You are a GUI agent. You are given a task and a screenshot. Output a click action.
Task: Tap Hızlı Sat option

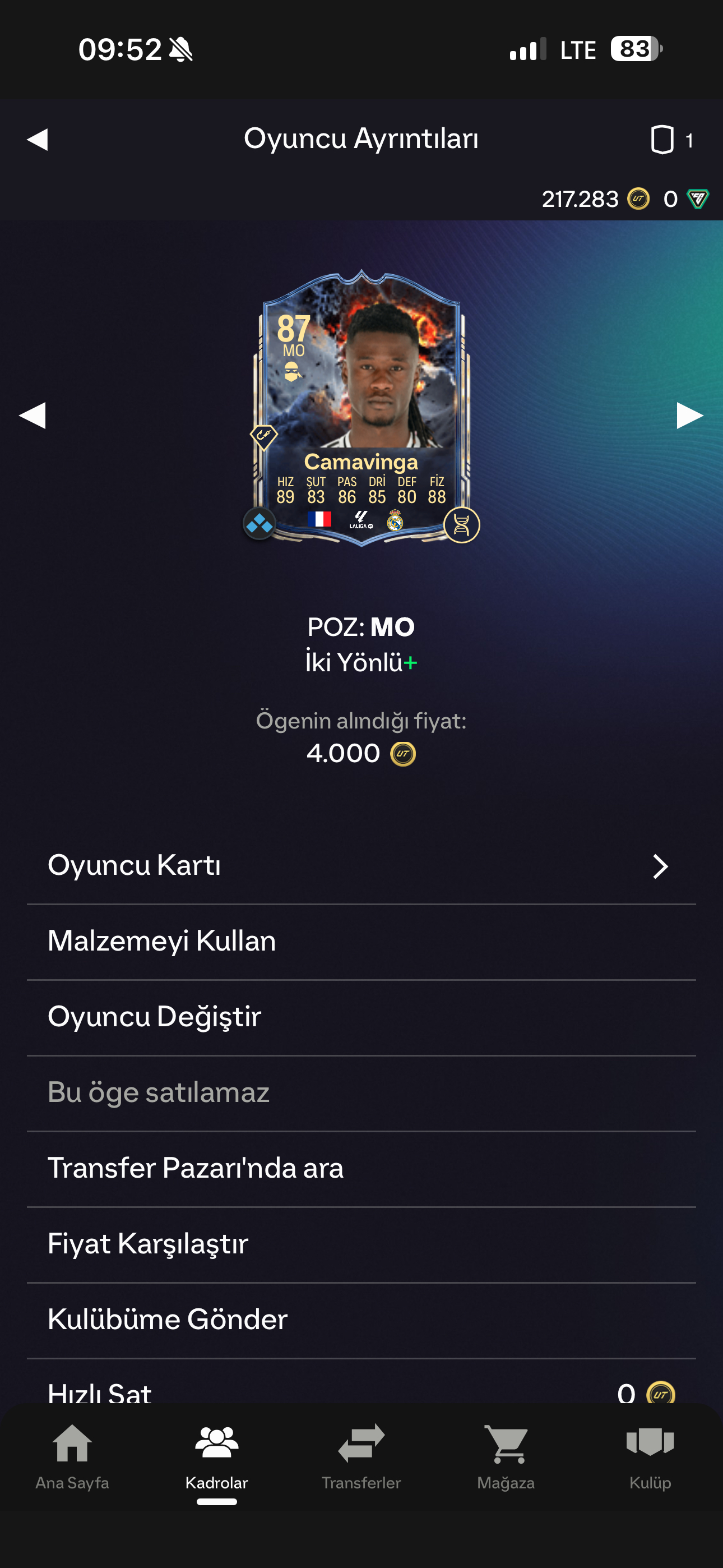(x=361, y=1391)
